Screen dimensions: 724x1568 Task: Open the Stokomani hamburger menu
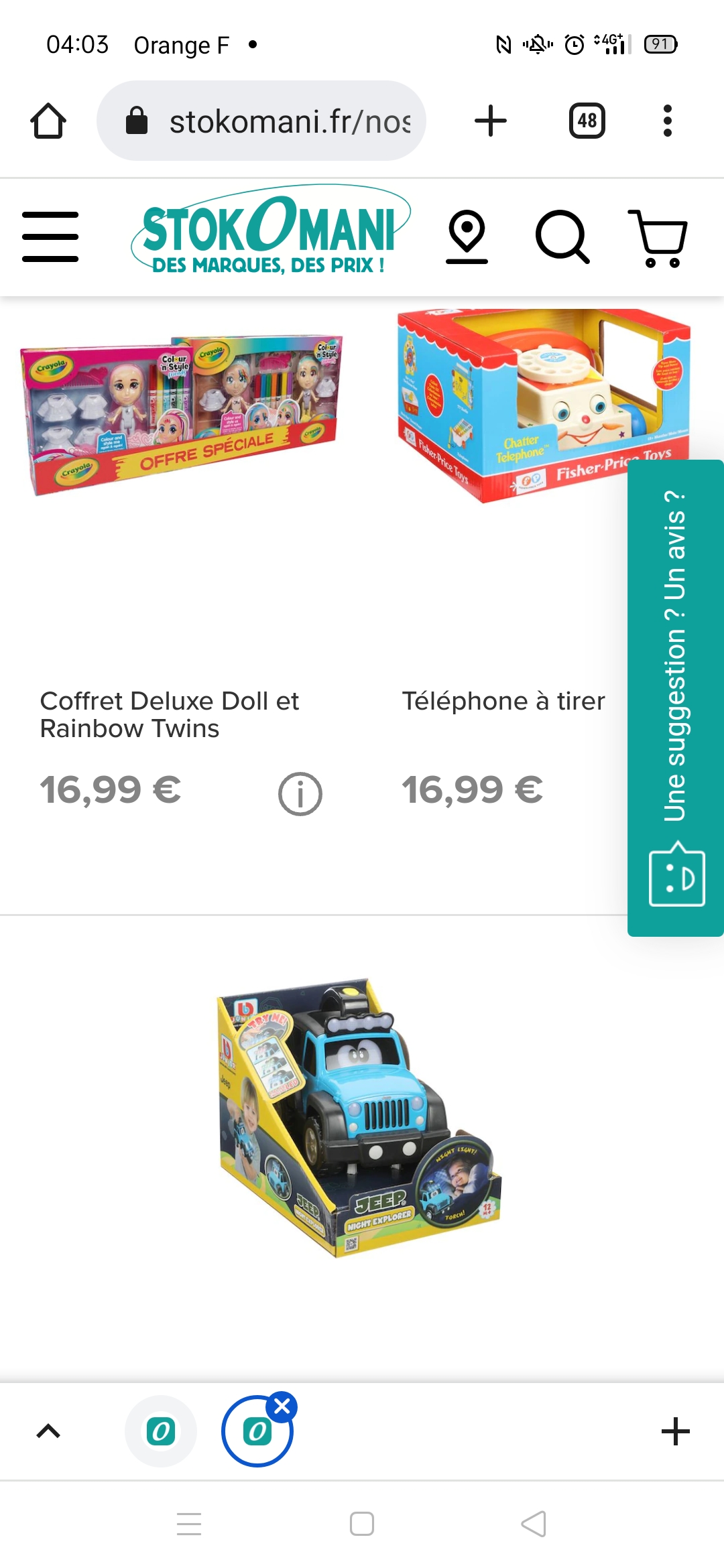[50, 237]
